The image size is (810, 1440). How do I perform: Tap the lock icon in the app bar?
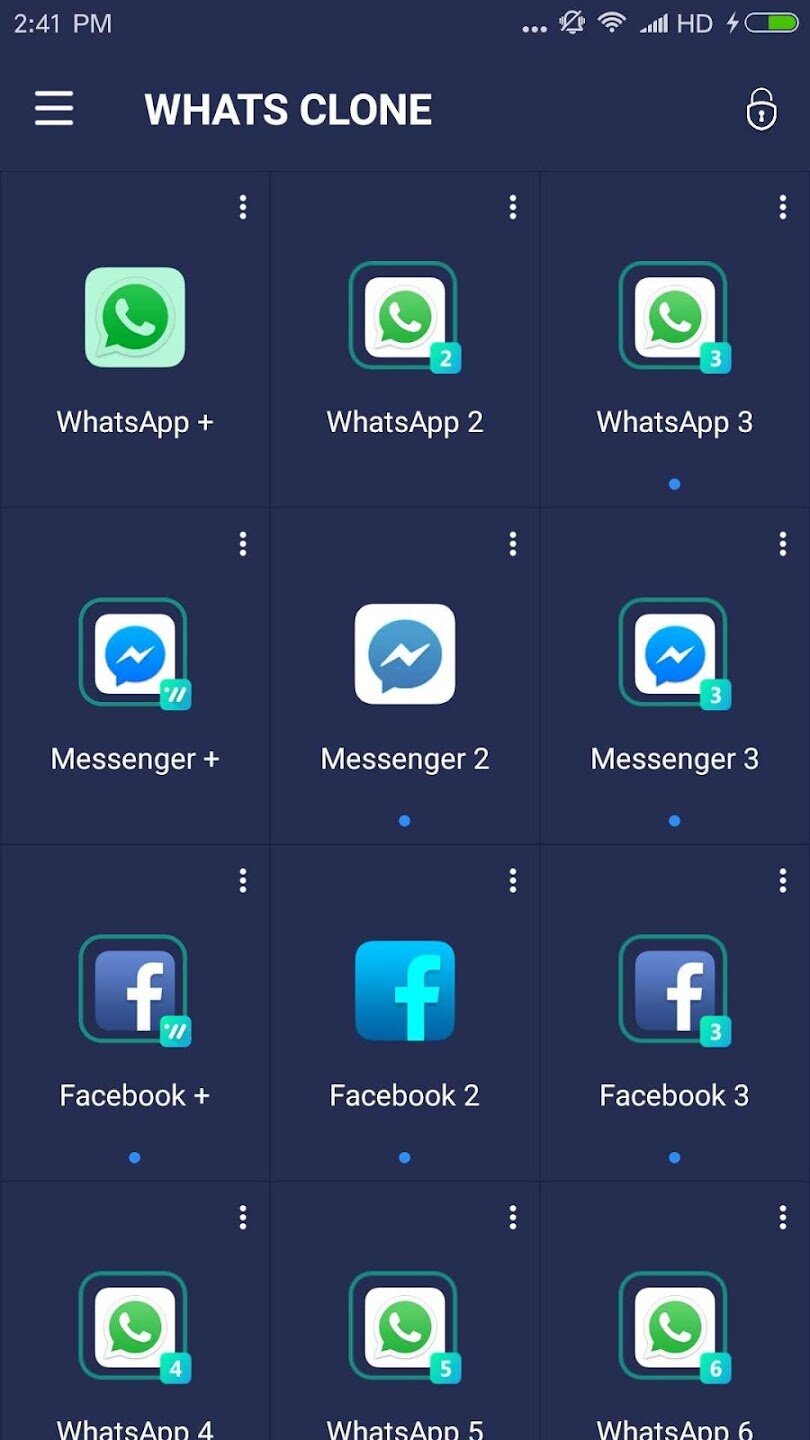coord(761,109)
